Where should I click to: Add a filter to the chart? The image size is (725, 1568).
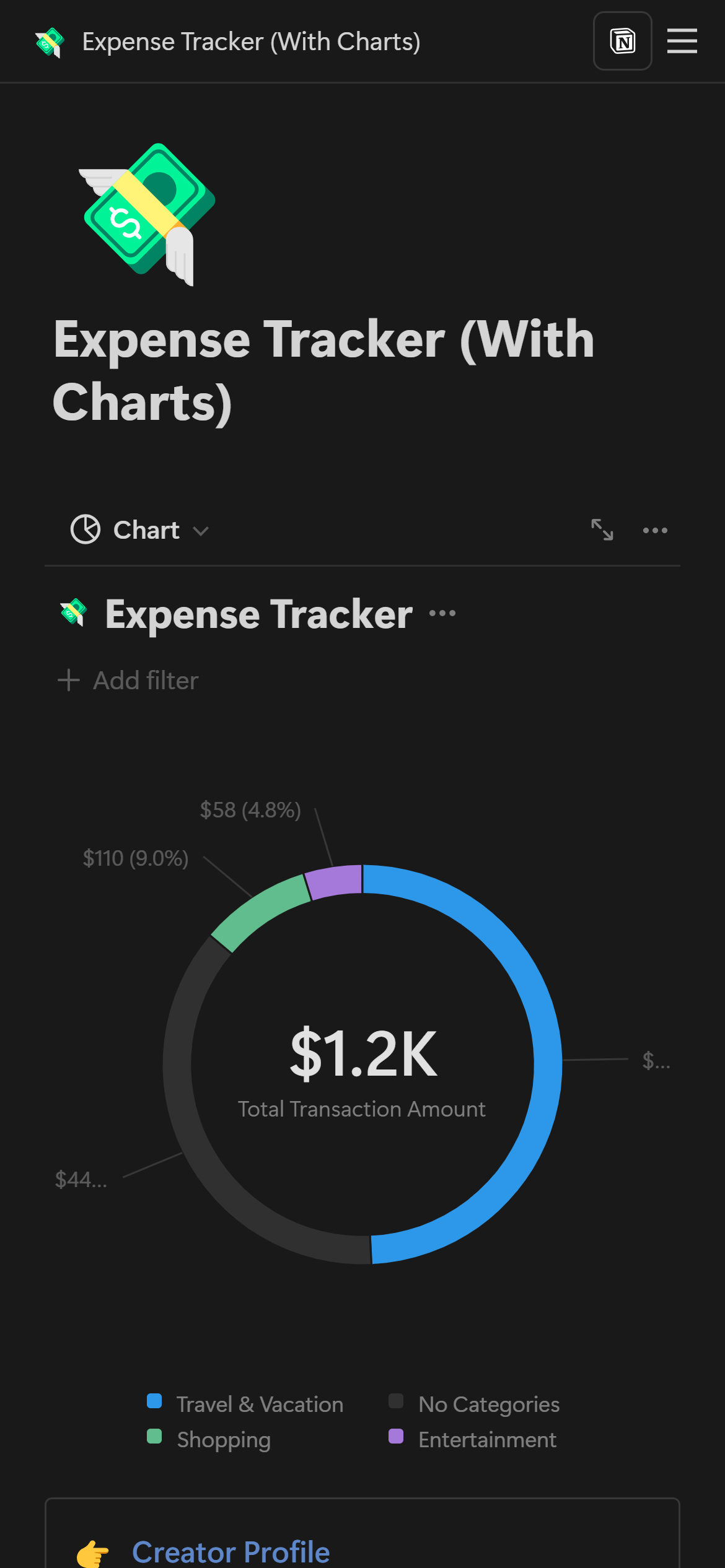[129, 681]
